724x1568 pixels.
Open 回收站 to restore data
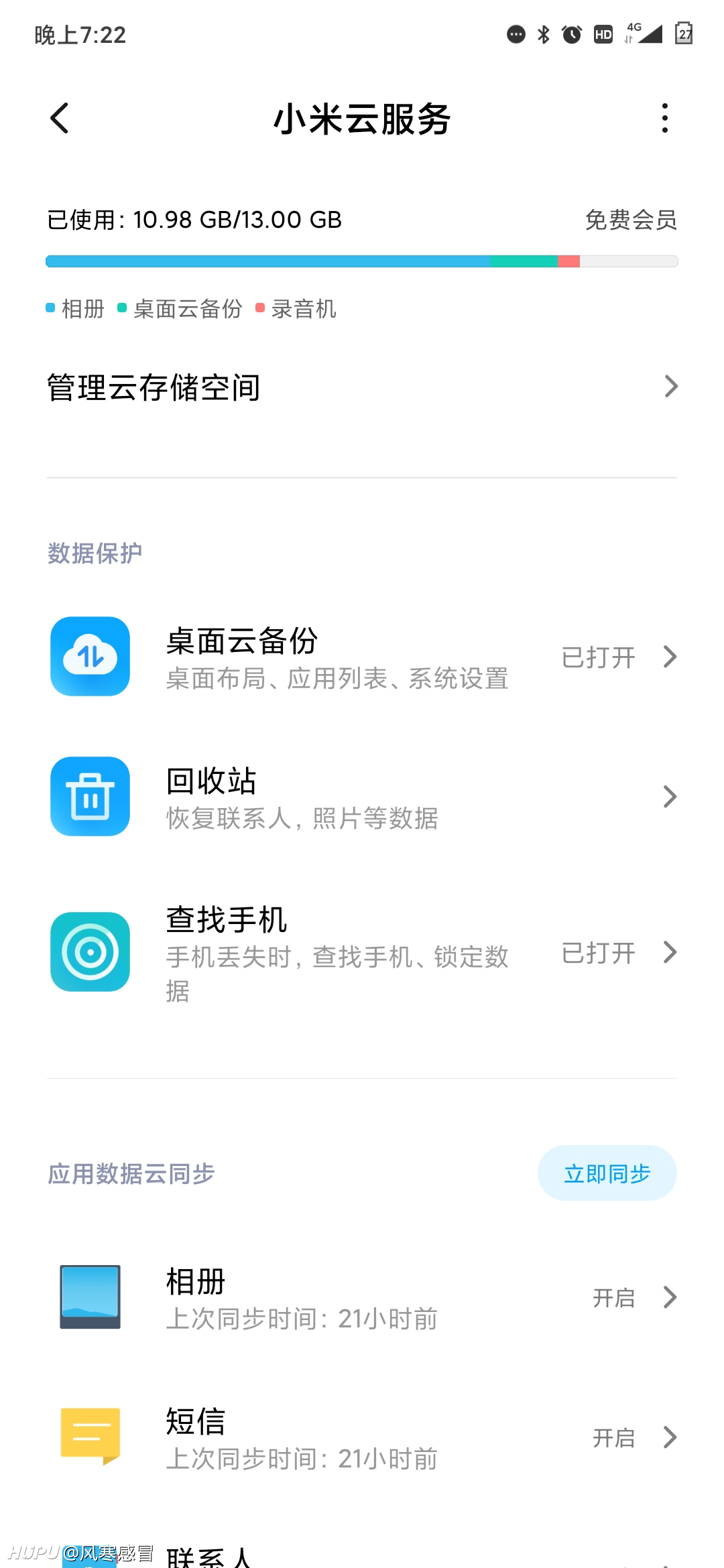pyautogui.click(x=362, y=797)
